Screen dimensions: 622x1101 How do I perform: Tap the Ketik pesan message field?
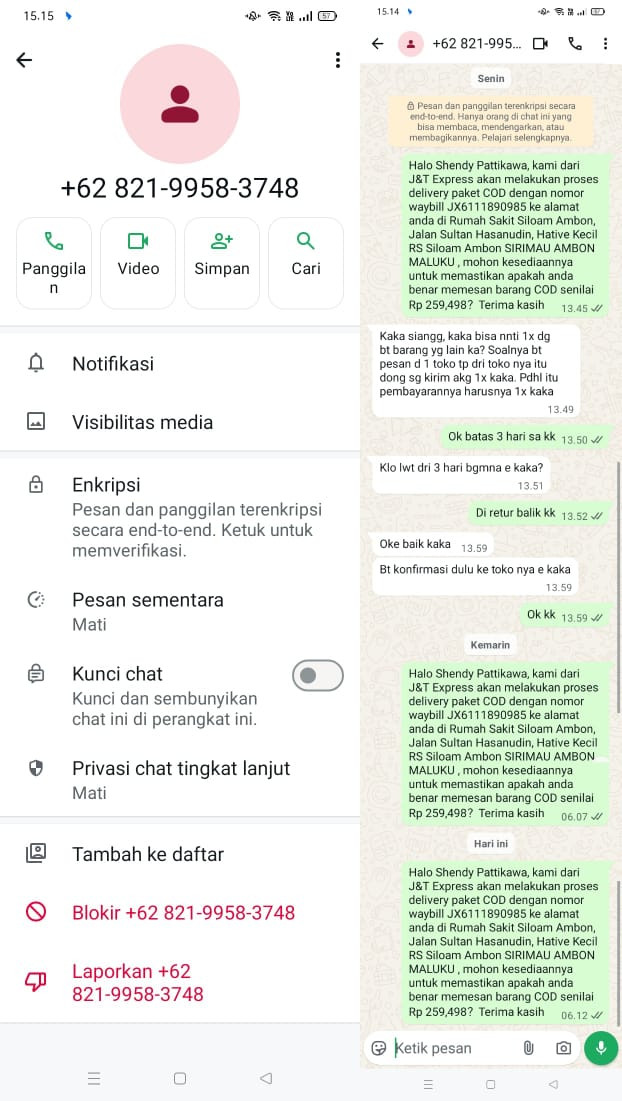pos(453,1048)
